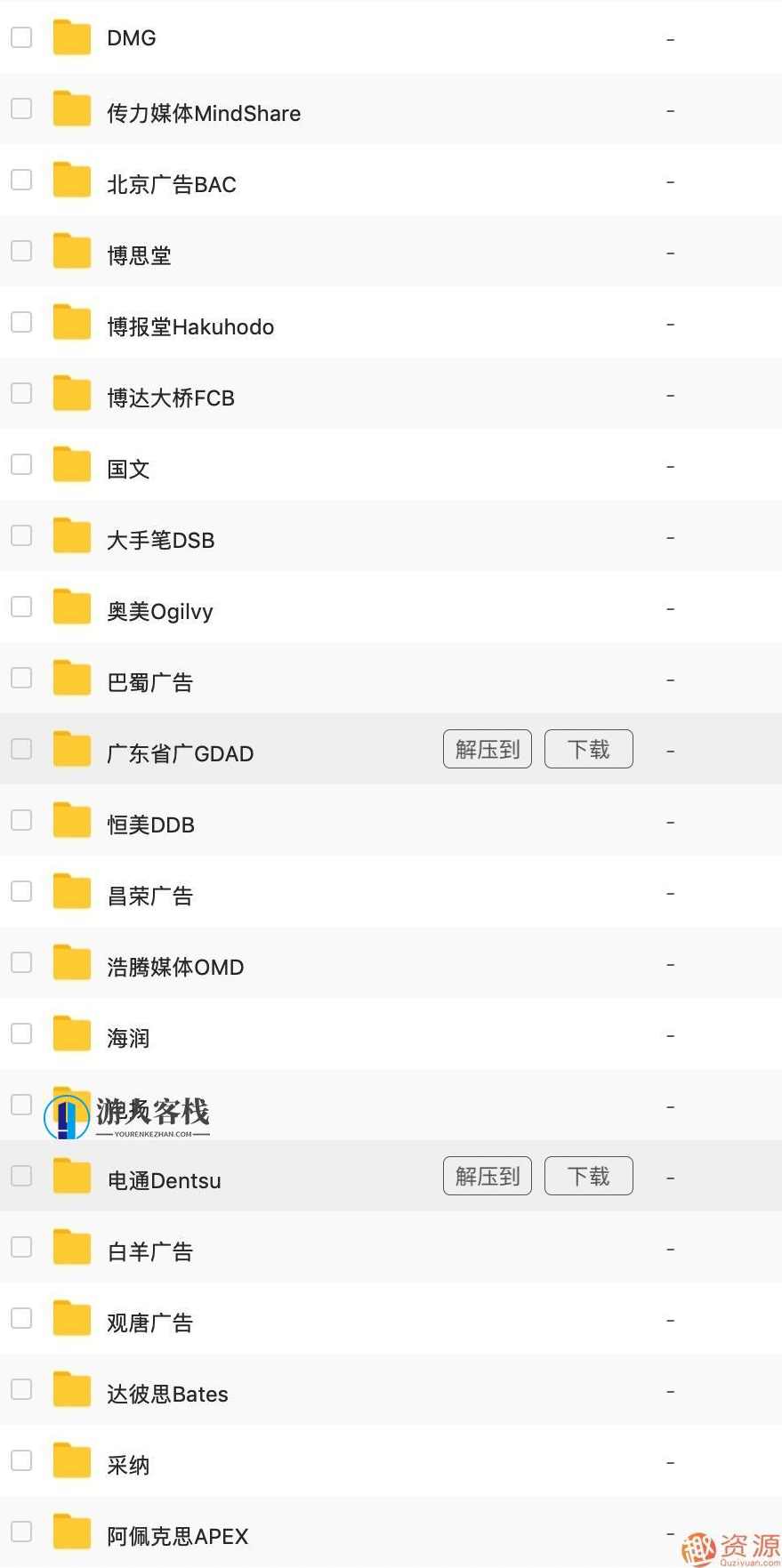
Task: Click the 阿佩克思APEX folder icon
Action: pos(71,1532)
